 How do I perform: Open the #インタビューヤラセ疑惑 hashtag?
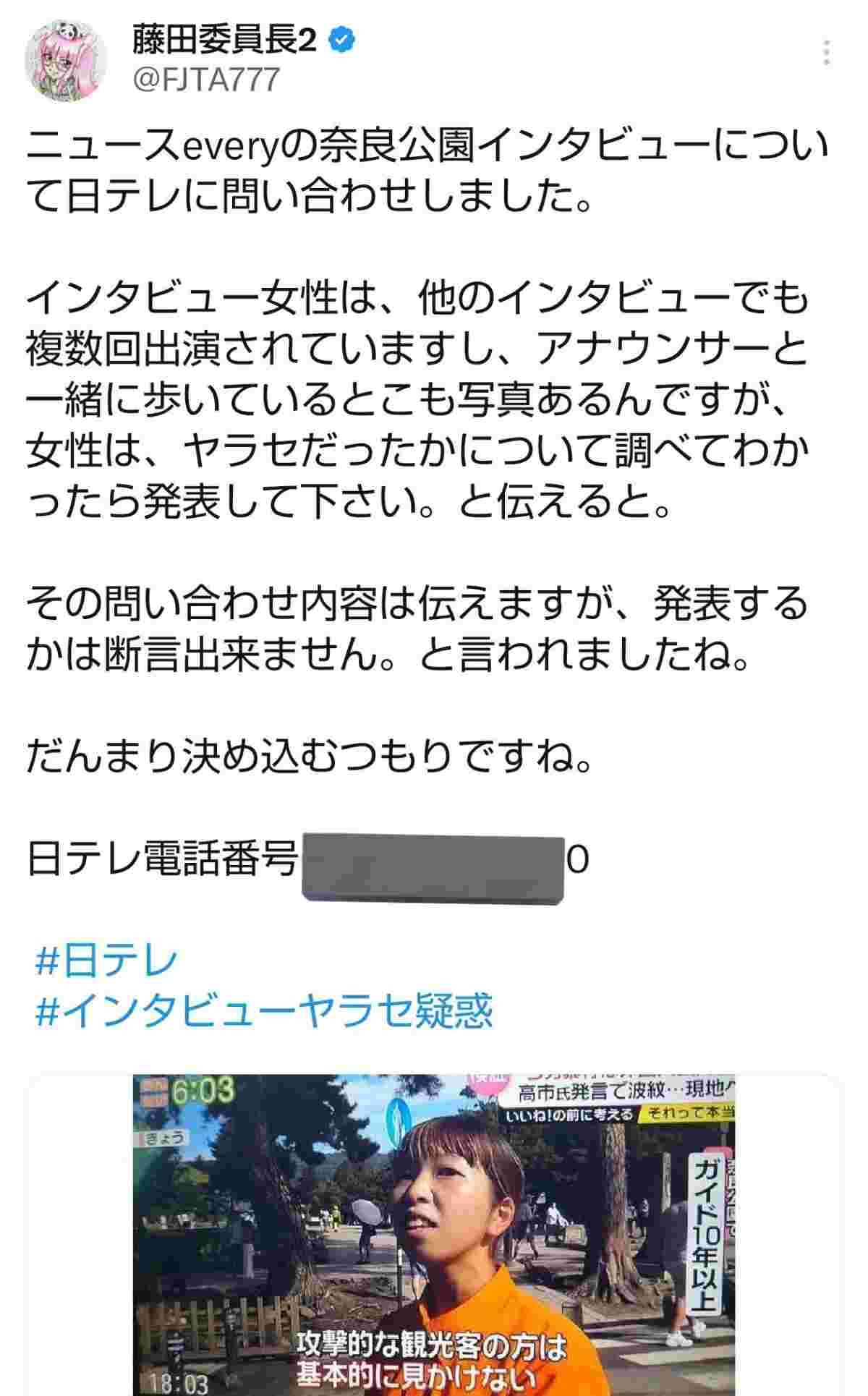click(x=263, y=1010)
